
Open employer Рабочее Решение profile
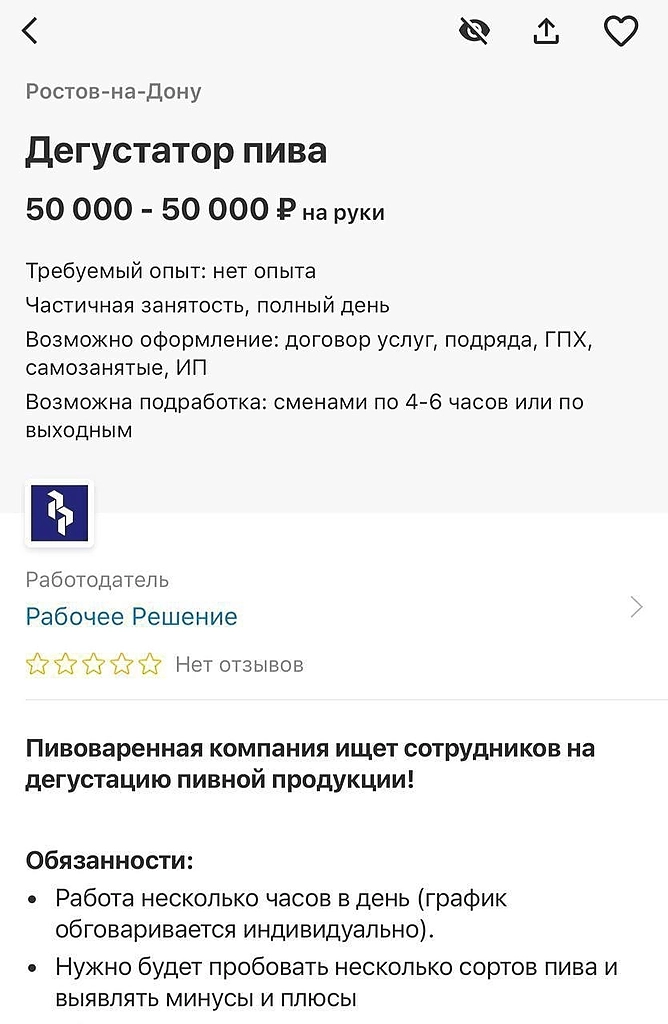[x=132, y=616]
